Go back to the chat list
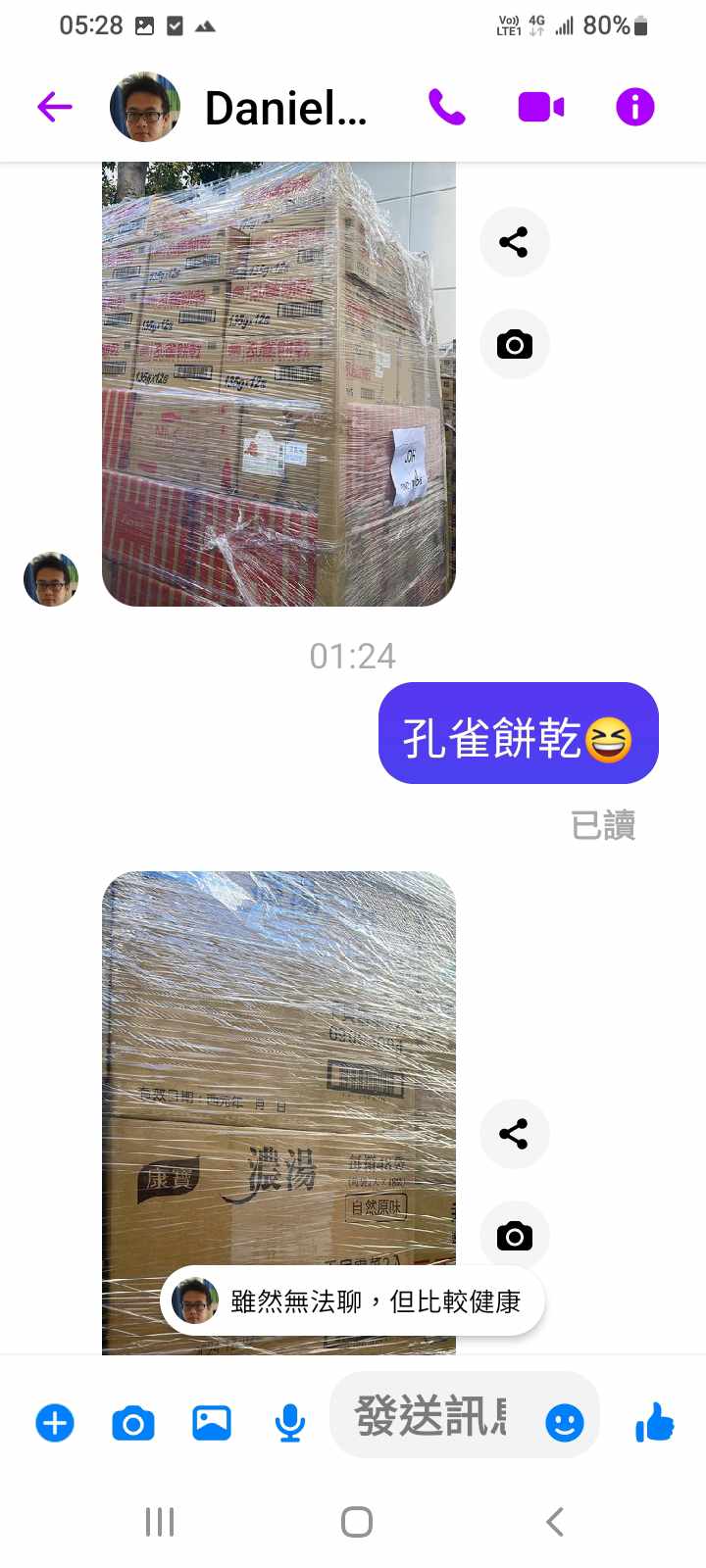Image resolution: width=706 pixels, height=1568 pixels. pos(55,107)
